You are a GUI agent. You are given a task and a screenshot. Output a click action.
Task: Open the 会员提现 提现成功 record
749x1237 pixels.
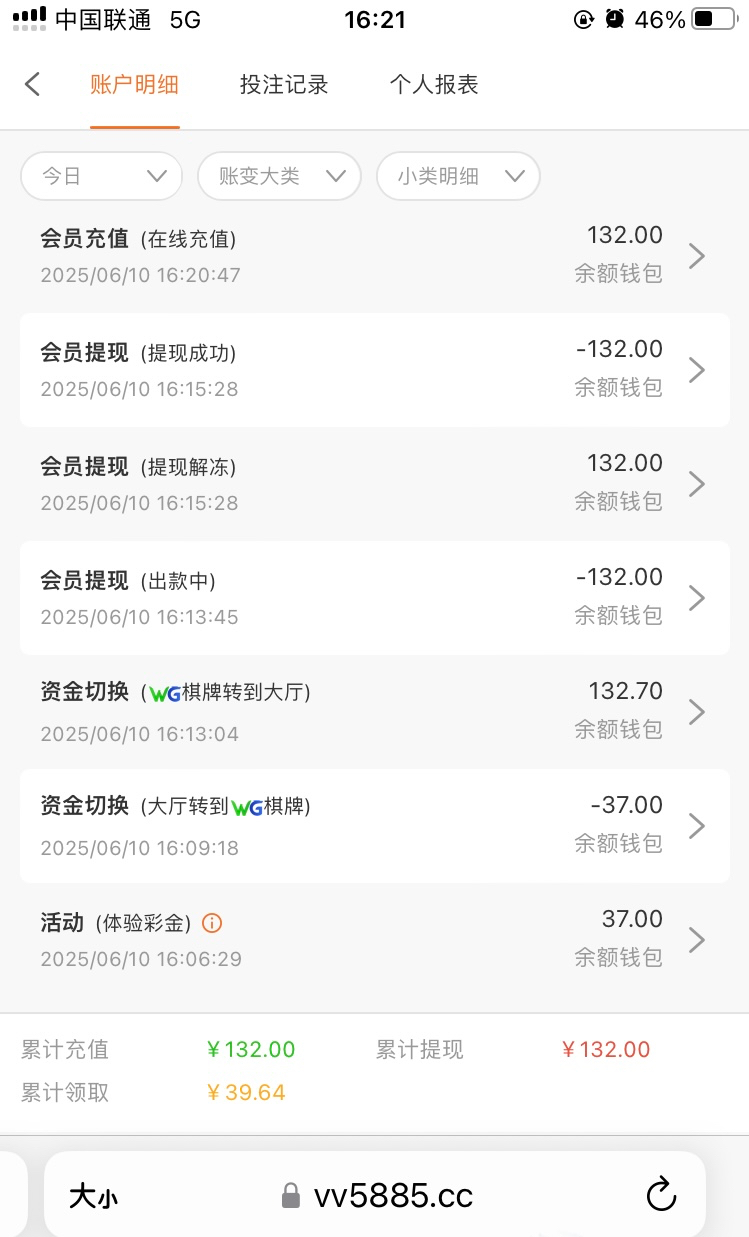tap(374, 370)
